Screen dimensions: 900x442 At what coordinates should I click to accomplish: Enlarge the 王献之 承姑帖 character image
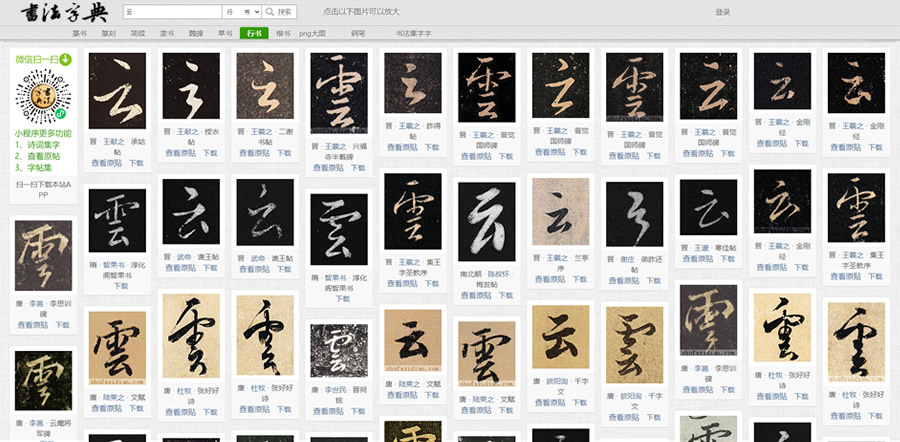117,91
